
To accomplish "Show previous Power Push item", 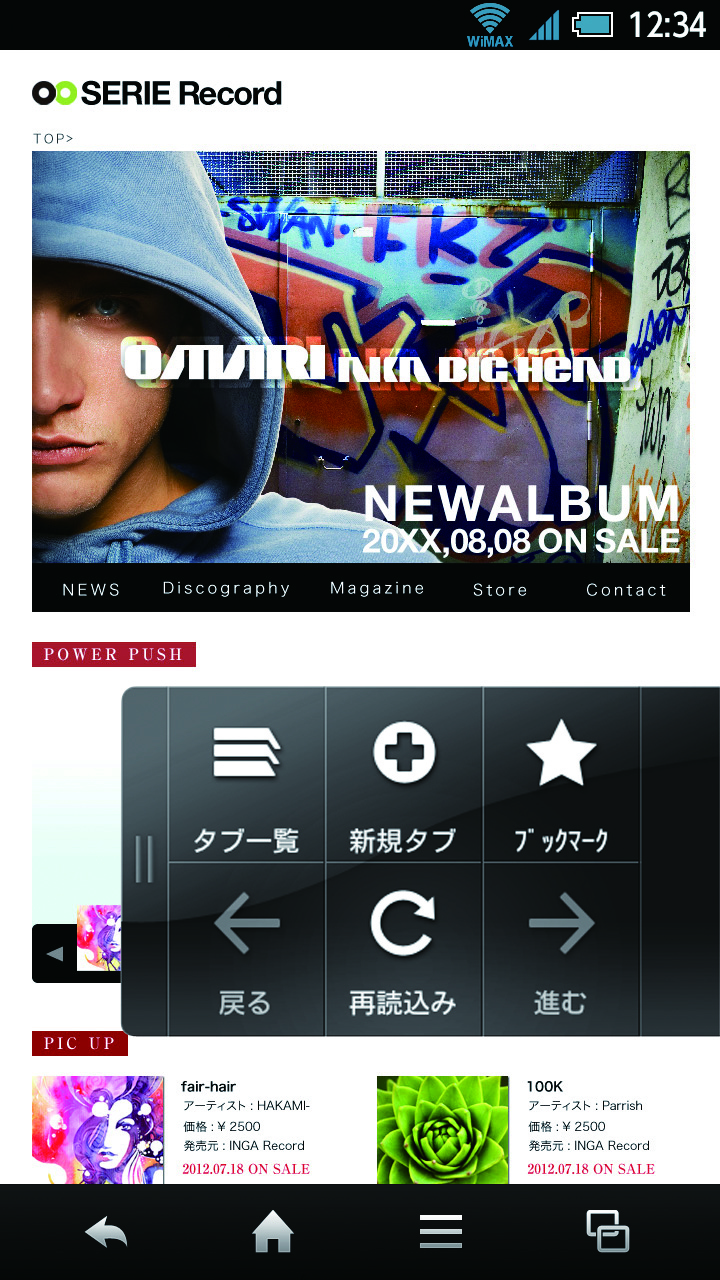I will point(55,953).
